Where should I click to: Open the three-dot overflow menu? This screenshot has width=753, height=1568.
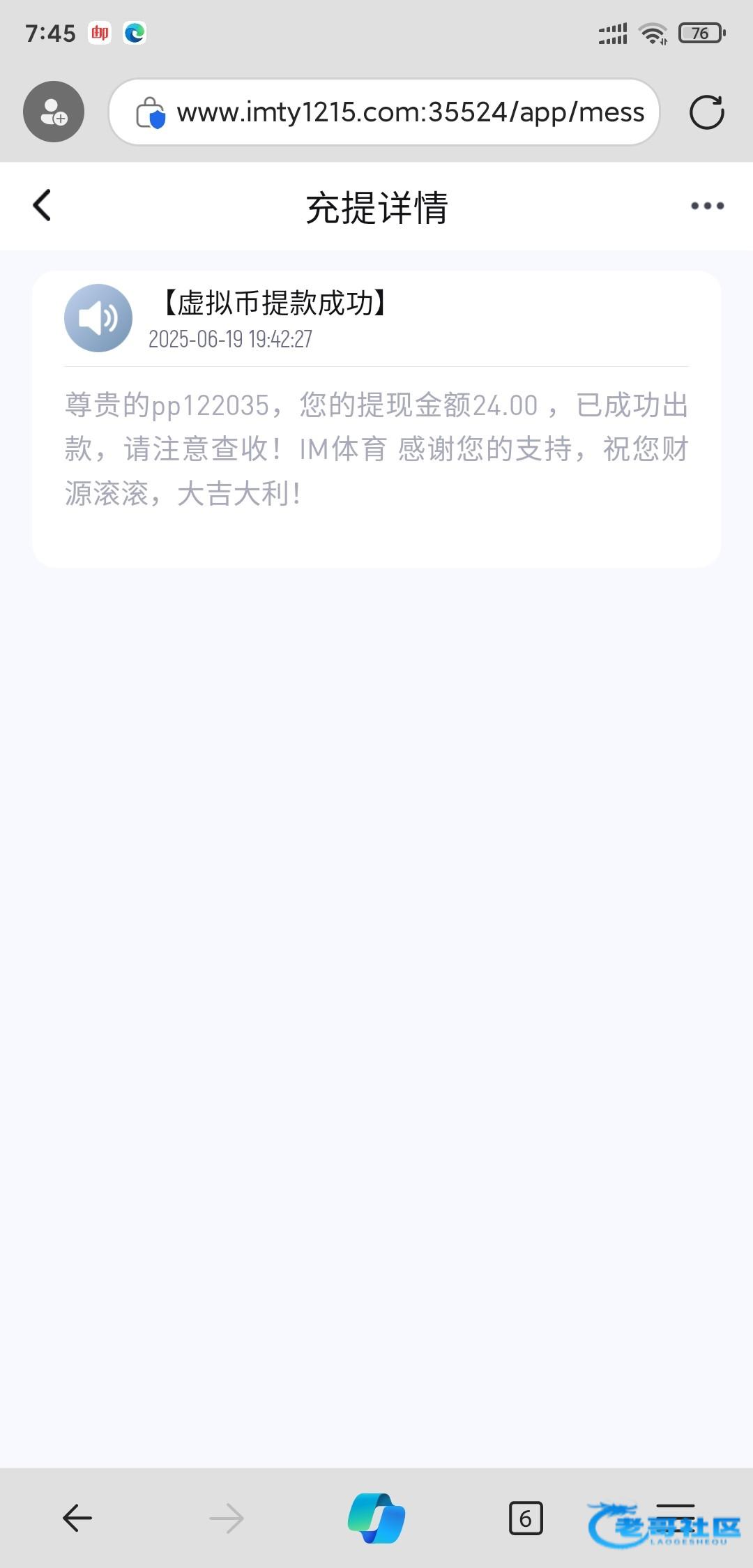tap(707, 206)
